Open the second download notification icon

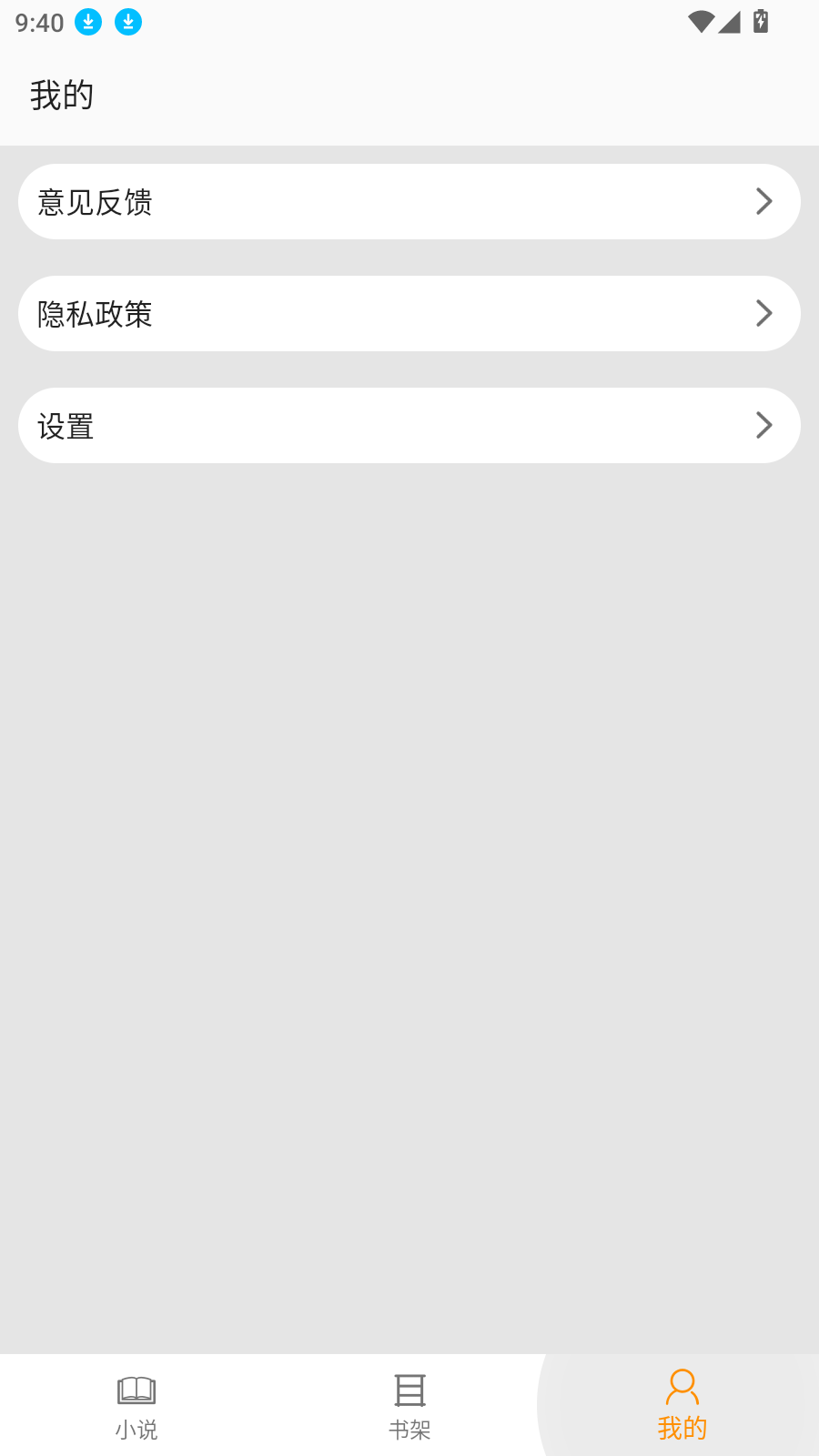click(128, 22)
